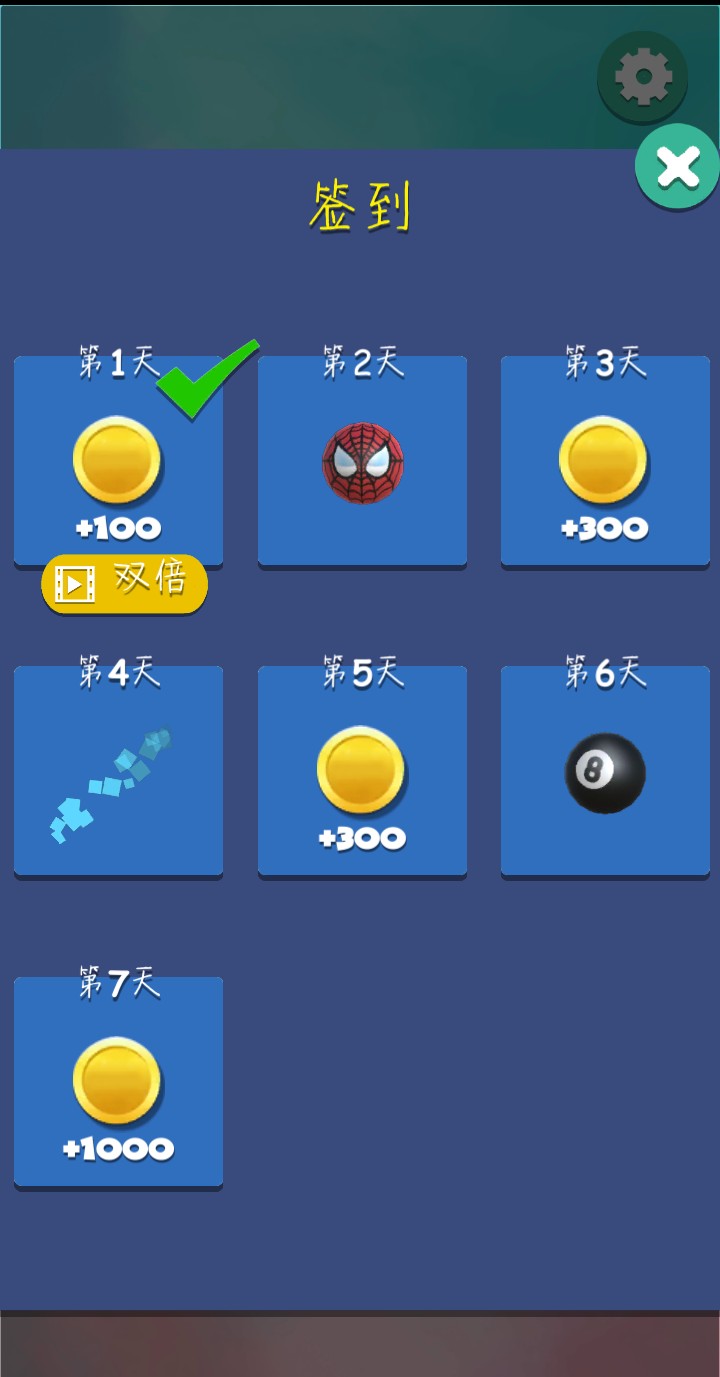The width and height of the screenshot is (720, 1377).
Task: Close the 签到 sign-in panel
Action: (x=678, y=167)
